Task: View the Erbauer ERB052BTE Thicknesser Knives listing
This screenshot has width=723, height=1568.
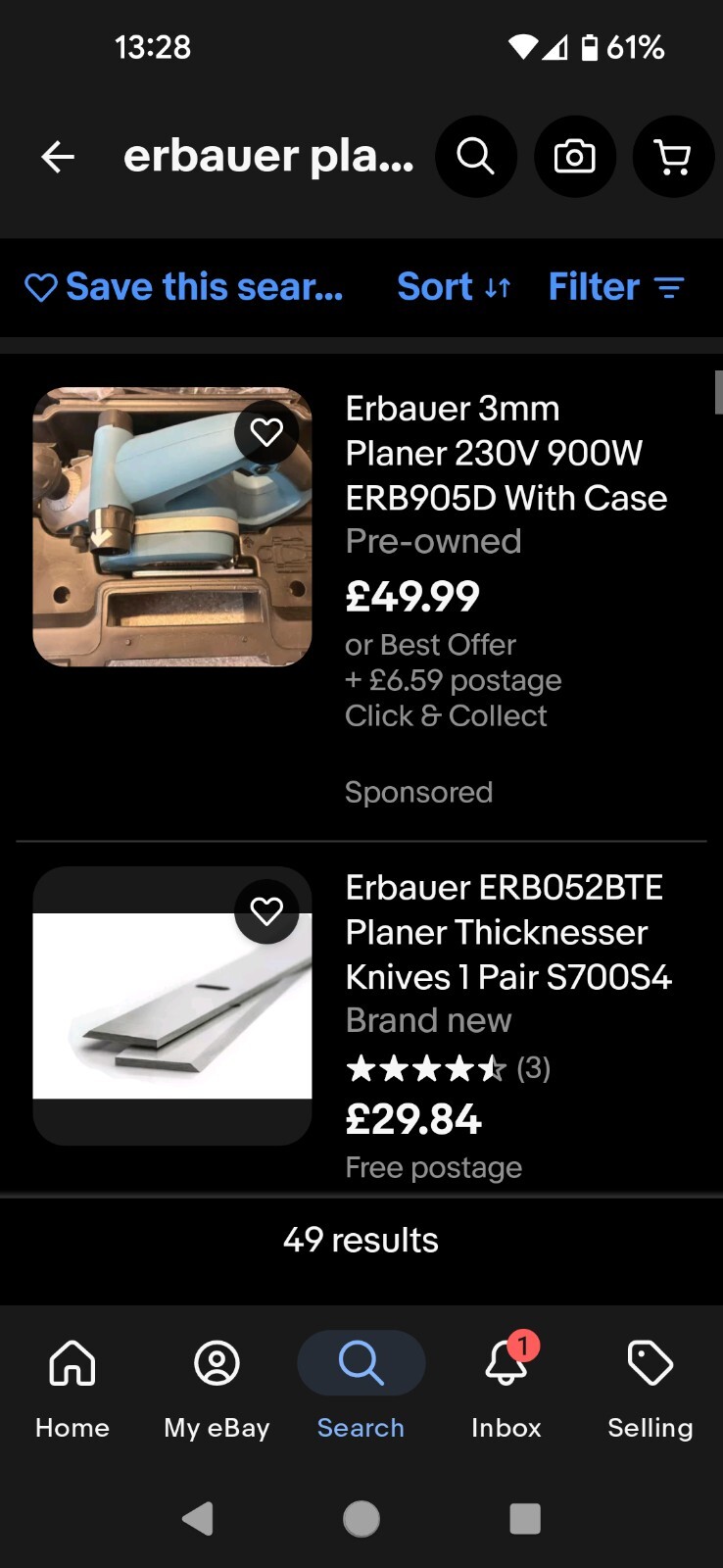Action: point(507,932)
